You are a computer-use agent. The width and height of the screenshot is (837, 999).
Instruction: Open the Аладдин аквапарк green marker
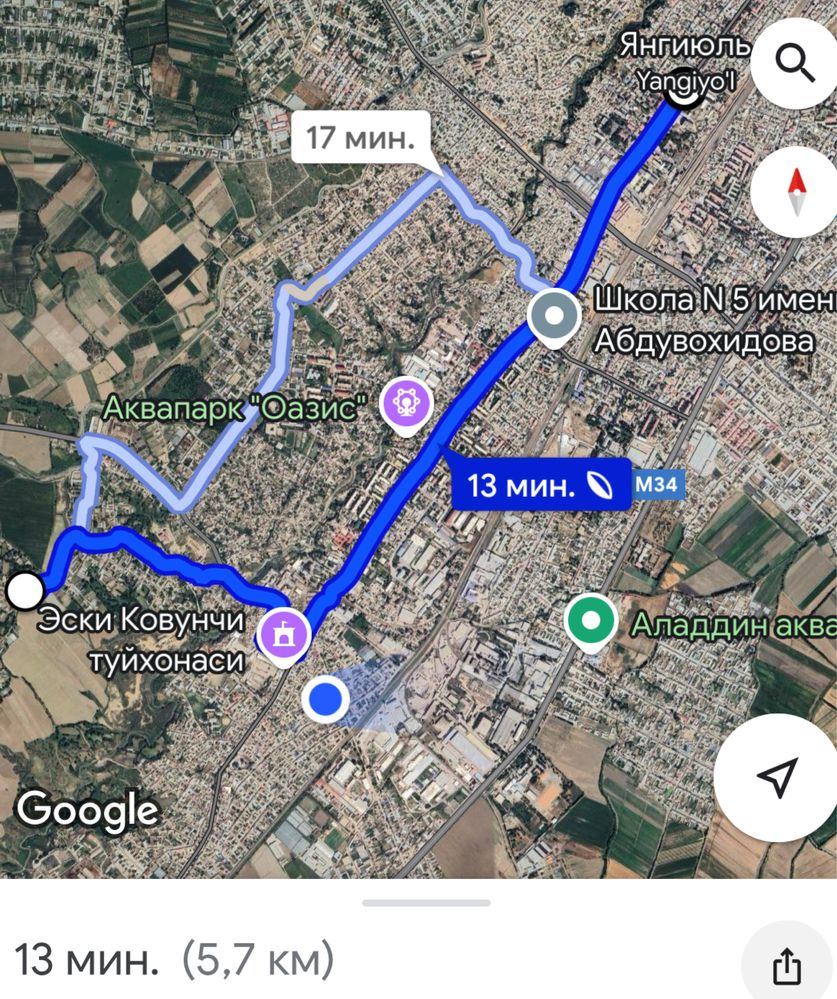pyautogui.click(x=591, y=621)
